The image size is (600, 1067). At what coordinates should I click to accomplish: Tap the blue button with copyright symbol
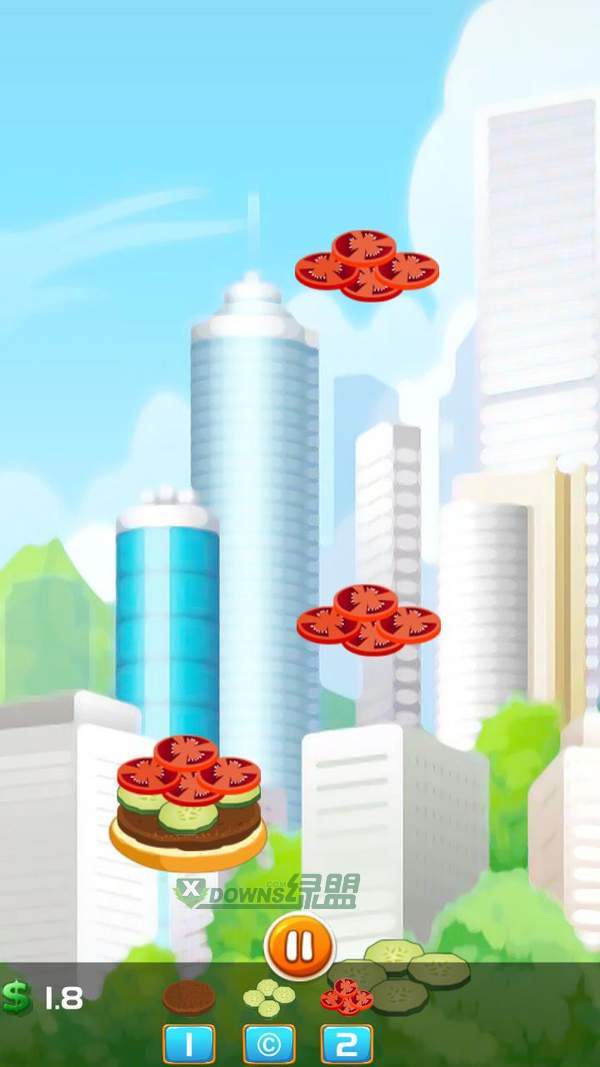[269, 1044]
